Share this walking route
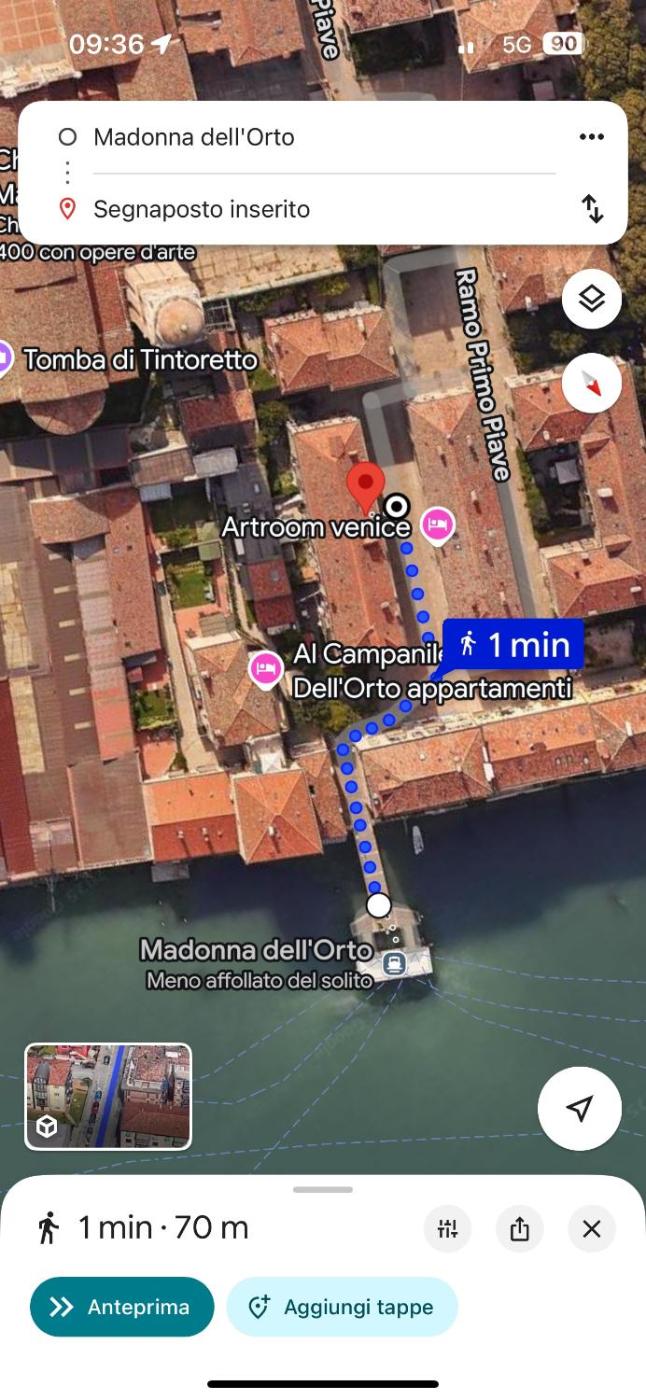646x1400 pixels. tap(520, 1228)
